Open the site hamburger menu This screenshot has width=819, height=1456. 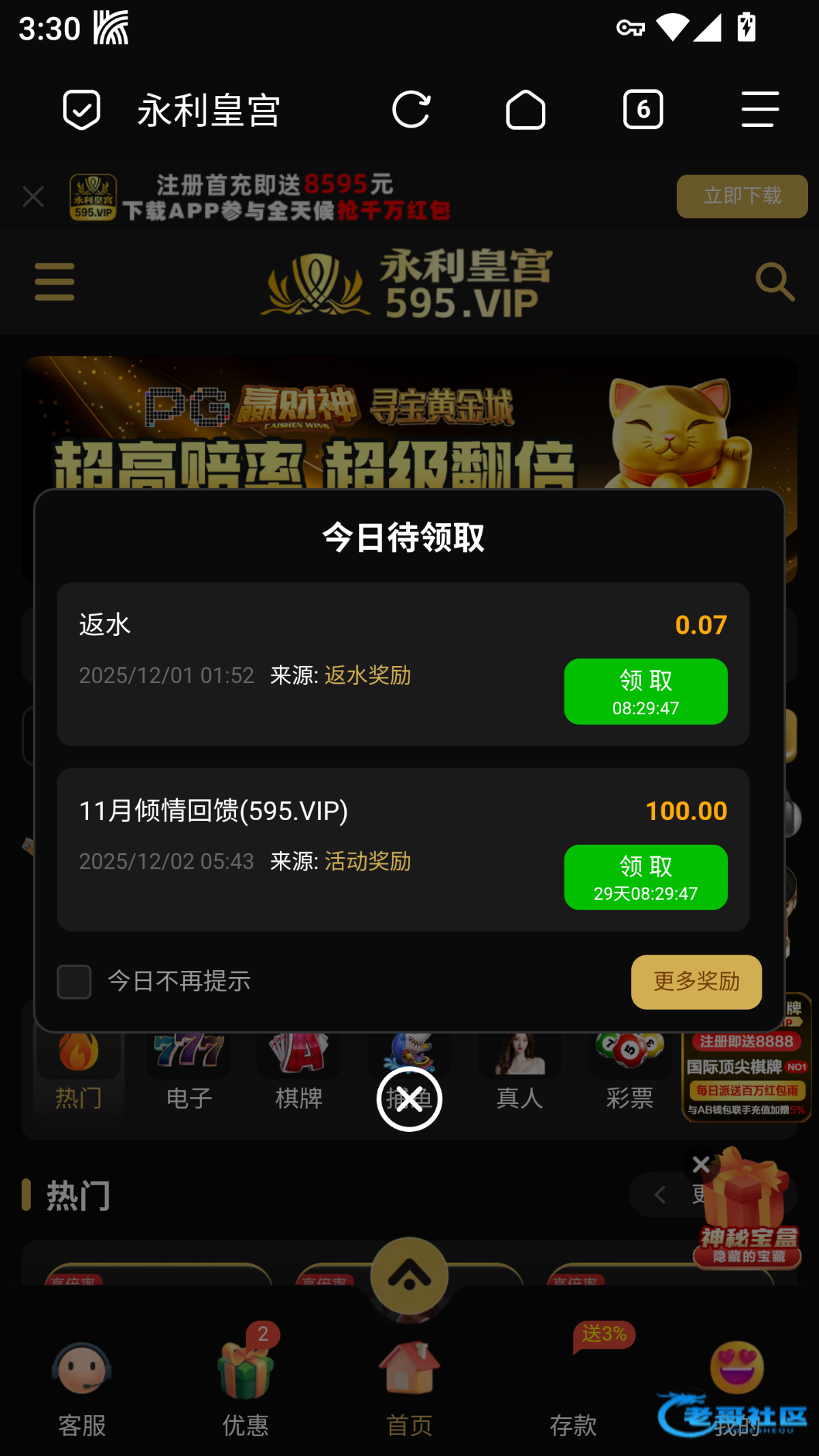pyautogui.click(x=55, y=282)
